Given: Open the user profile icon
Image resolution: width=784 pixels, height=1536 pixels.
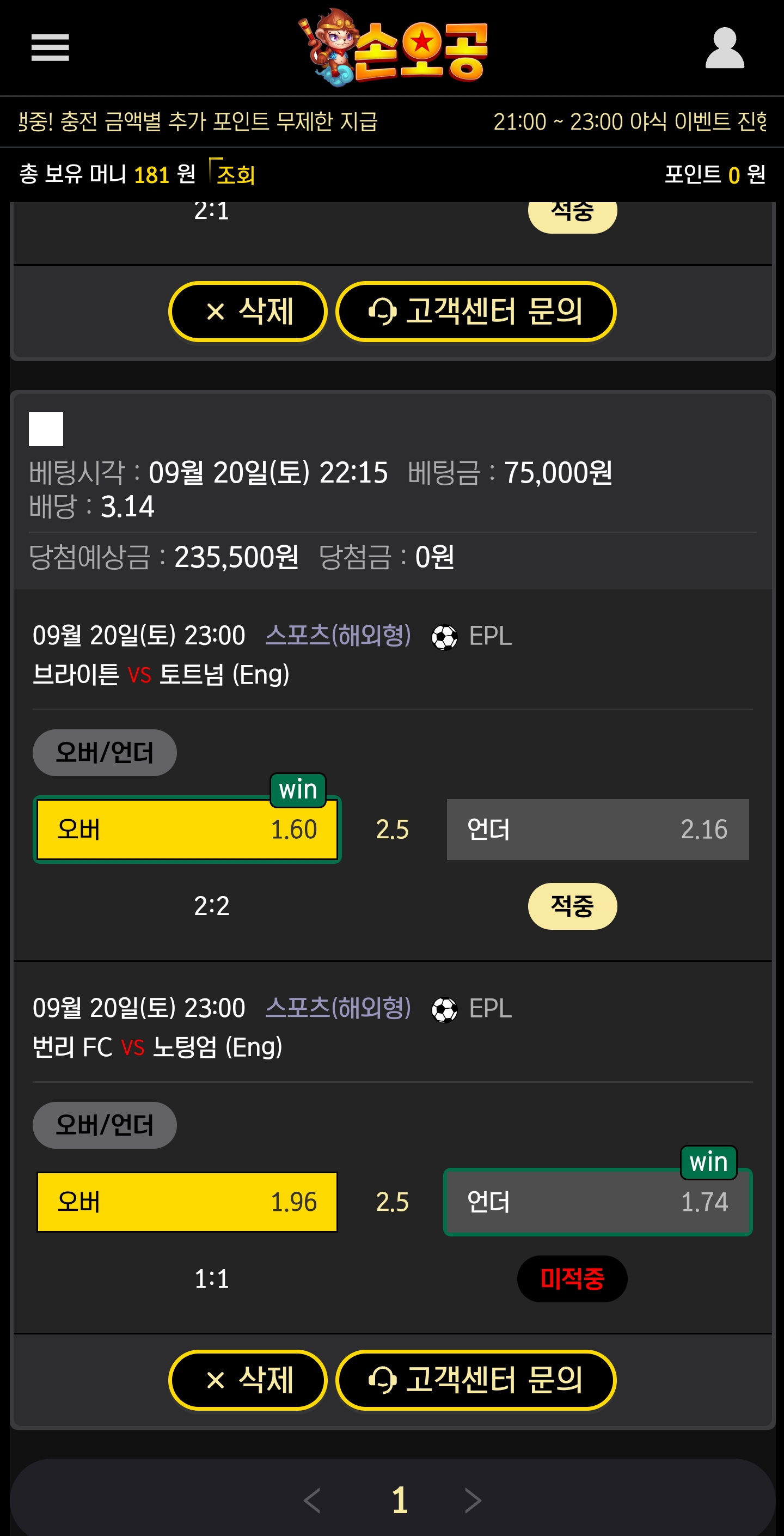Looking at the screenshot, I should point(724,48).
